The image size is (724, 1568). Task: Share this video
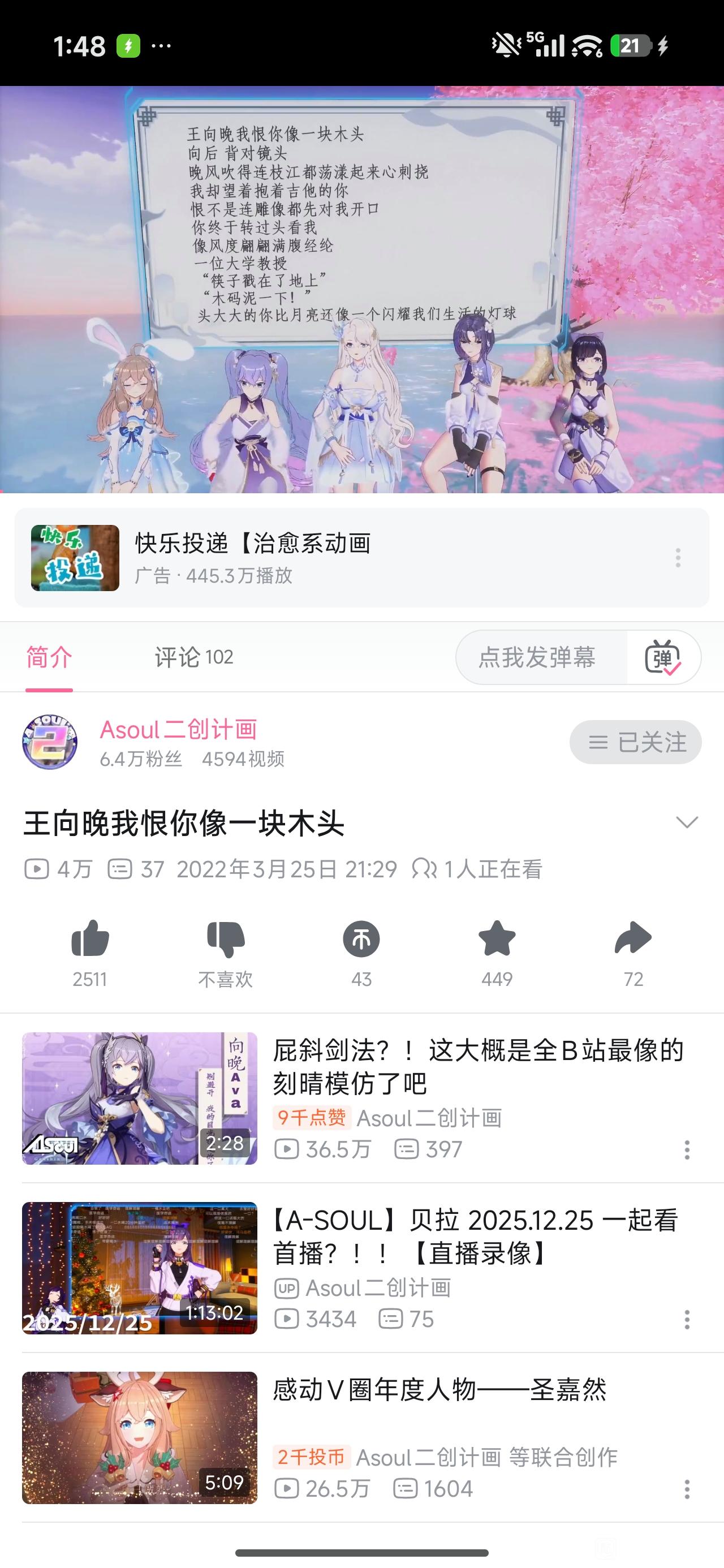pos(633,939)
